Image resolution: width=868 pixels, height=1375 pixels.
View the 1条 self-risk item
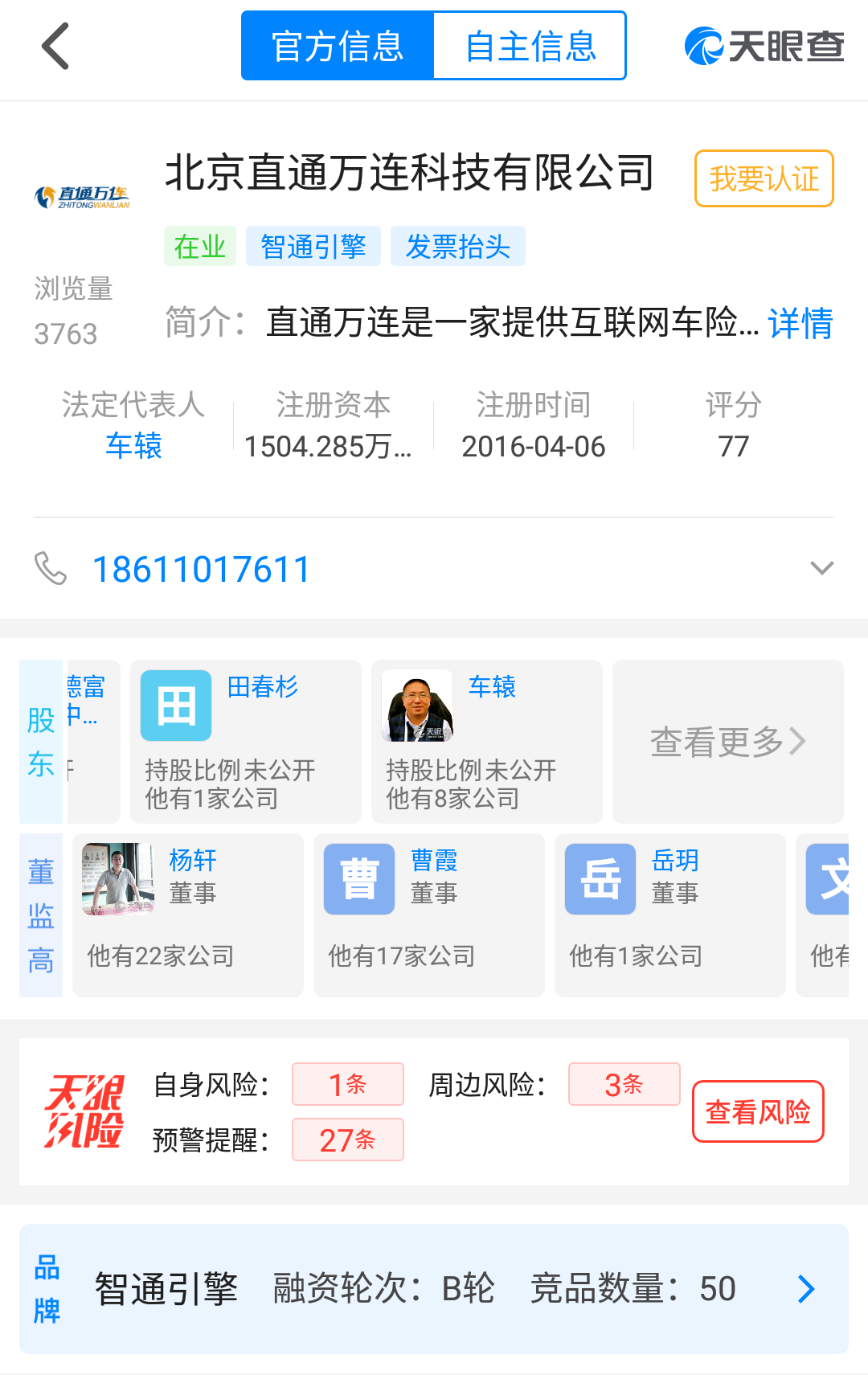click(347, 1084)
